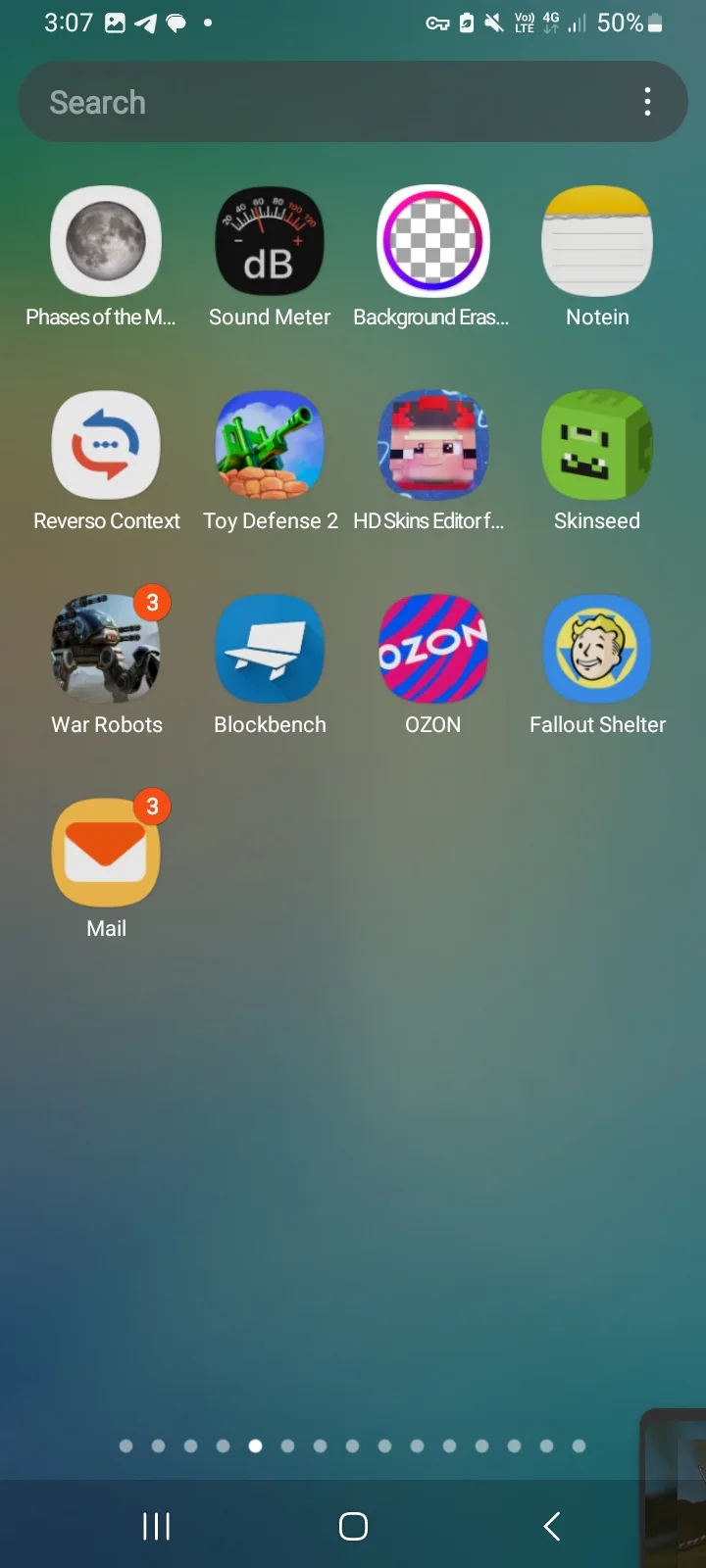Start Fallout Shelter

pyautogui.click(x=597, y=650)
